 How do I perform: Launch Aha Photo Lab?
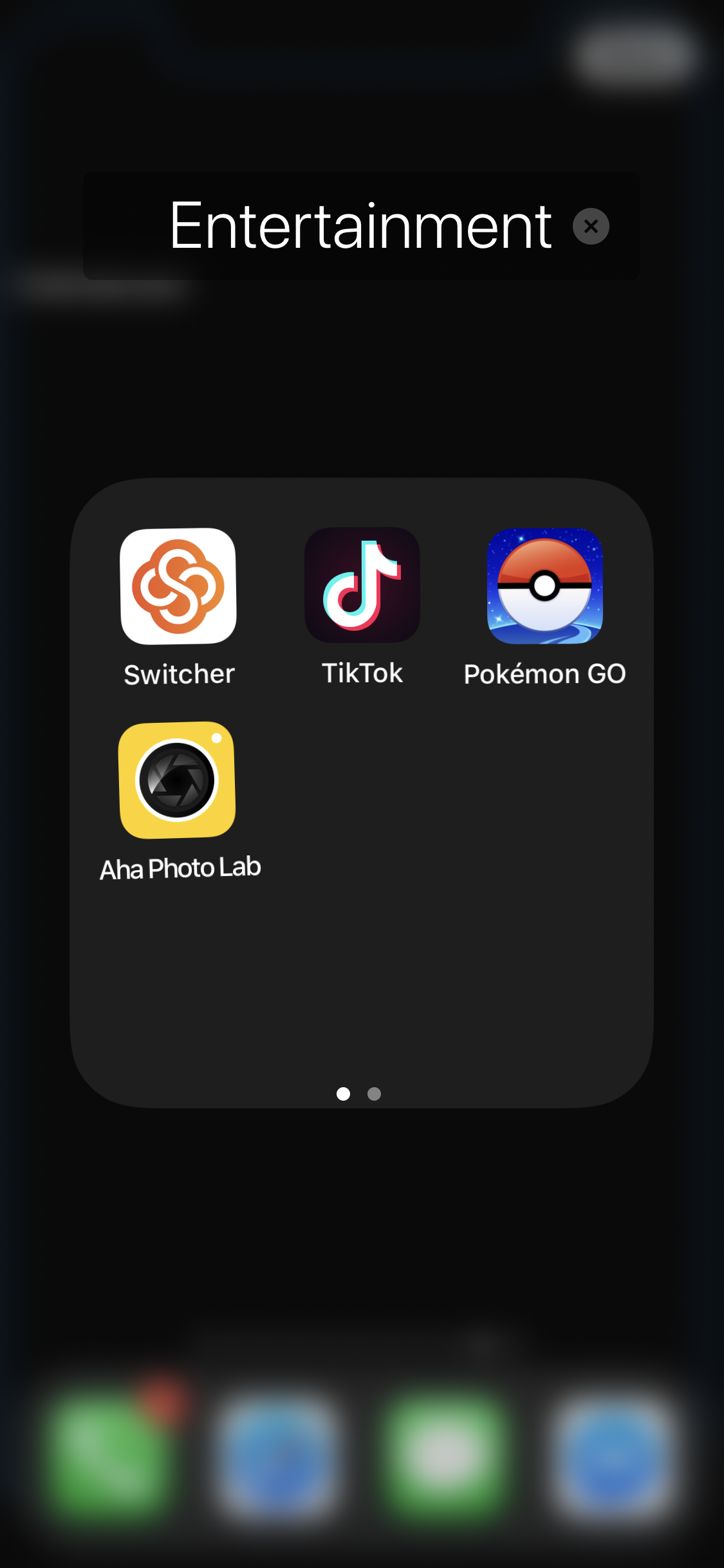coord(177,780)
